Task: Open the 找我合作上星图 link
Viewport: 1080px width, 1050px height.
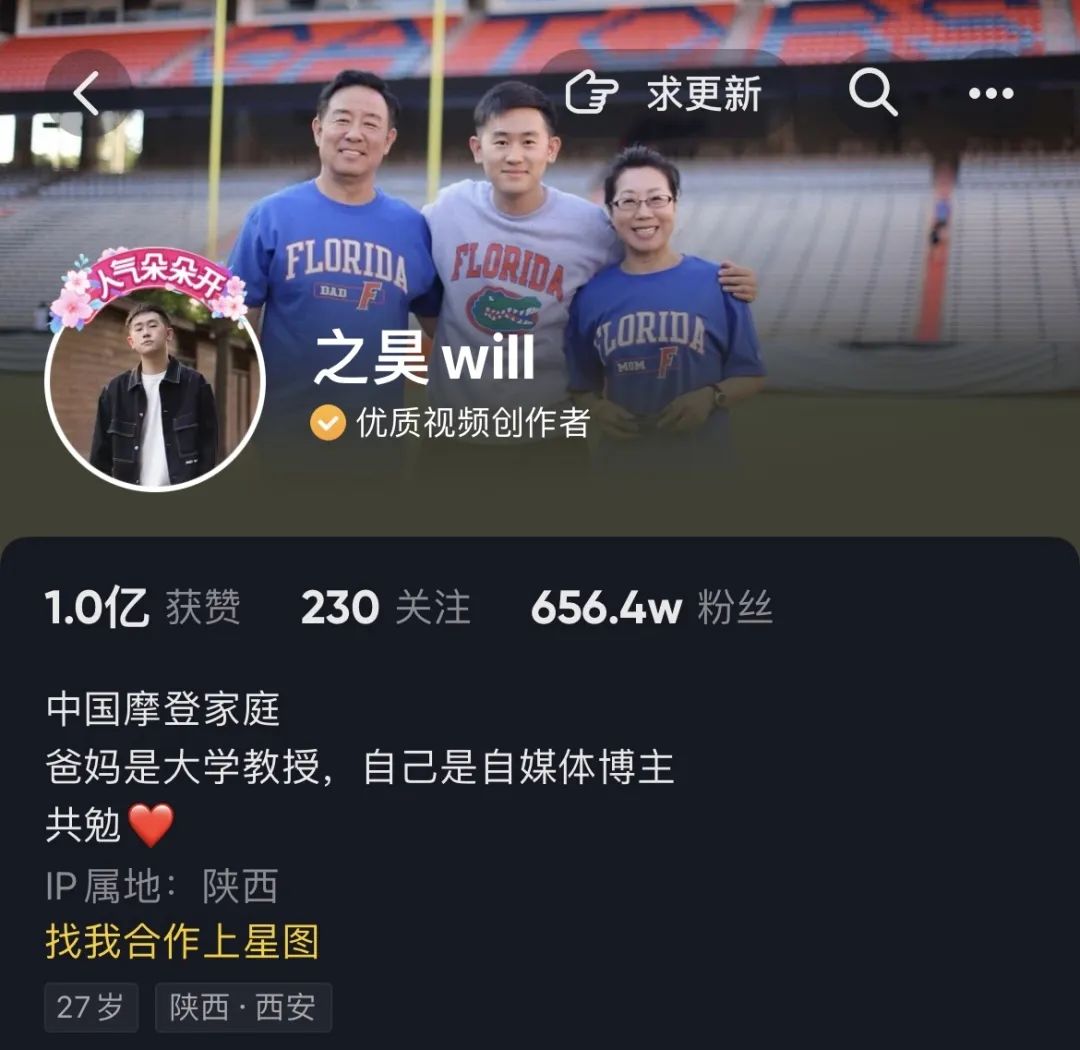Action: [182, 942]
